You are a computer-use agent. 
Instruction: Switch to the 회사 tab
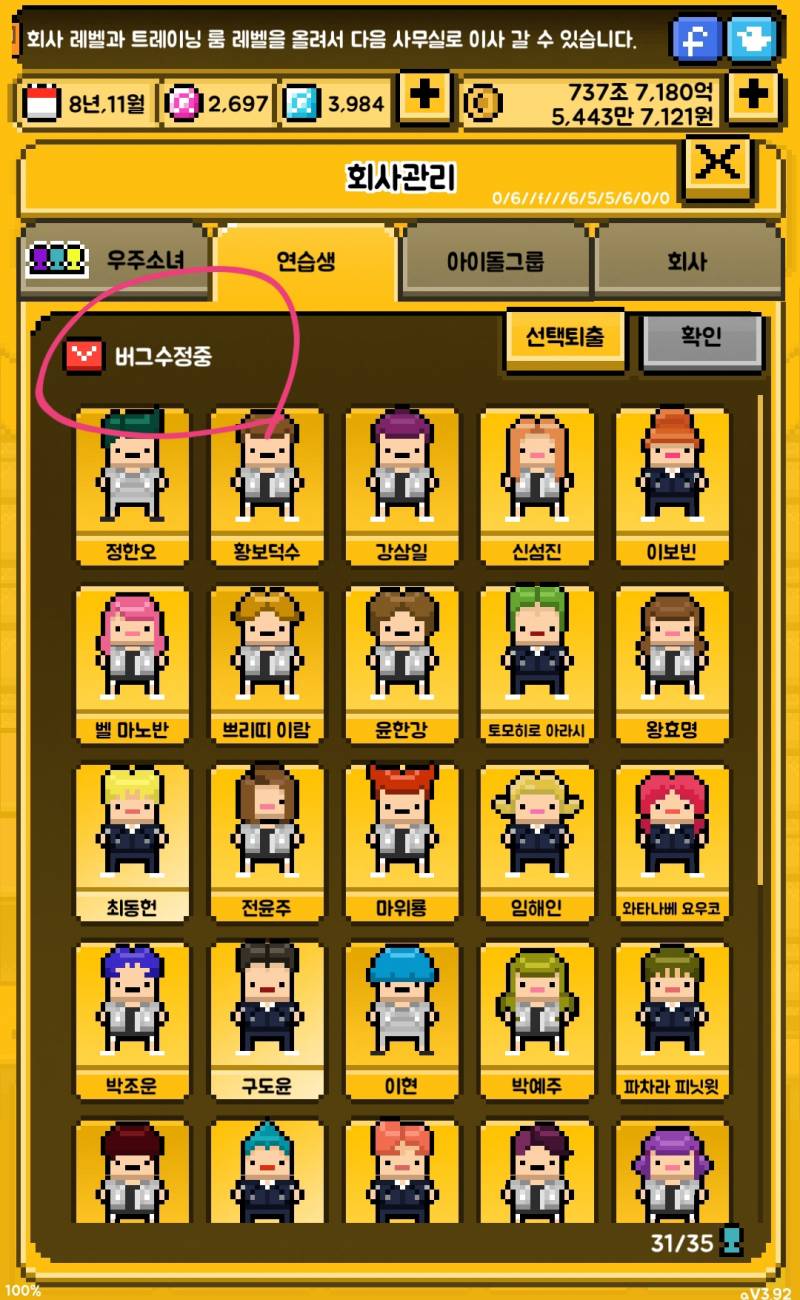(687, 262)
